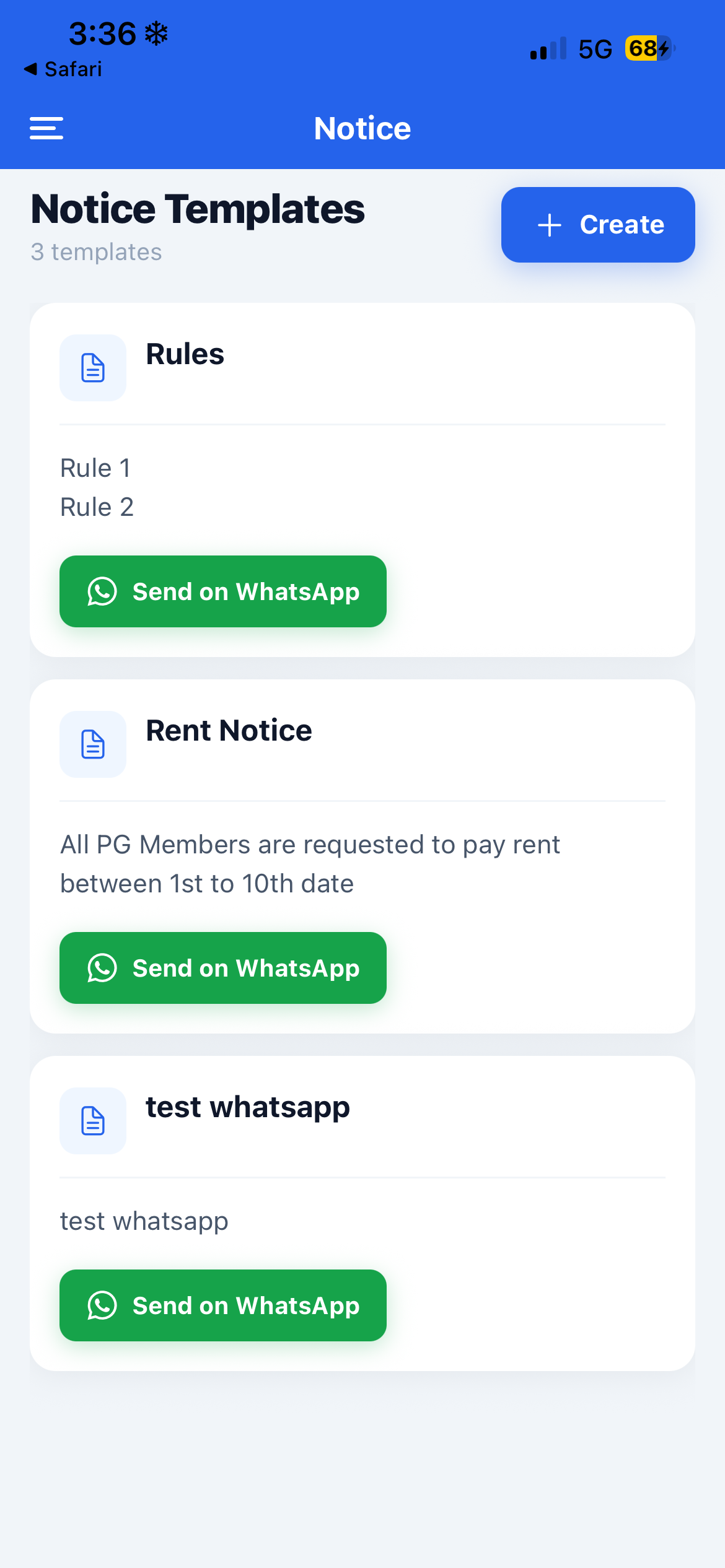Click the document icon beside Rules
The height and width of the screenshot is (1568, 725).
tap(92, 367)
